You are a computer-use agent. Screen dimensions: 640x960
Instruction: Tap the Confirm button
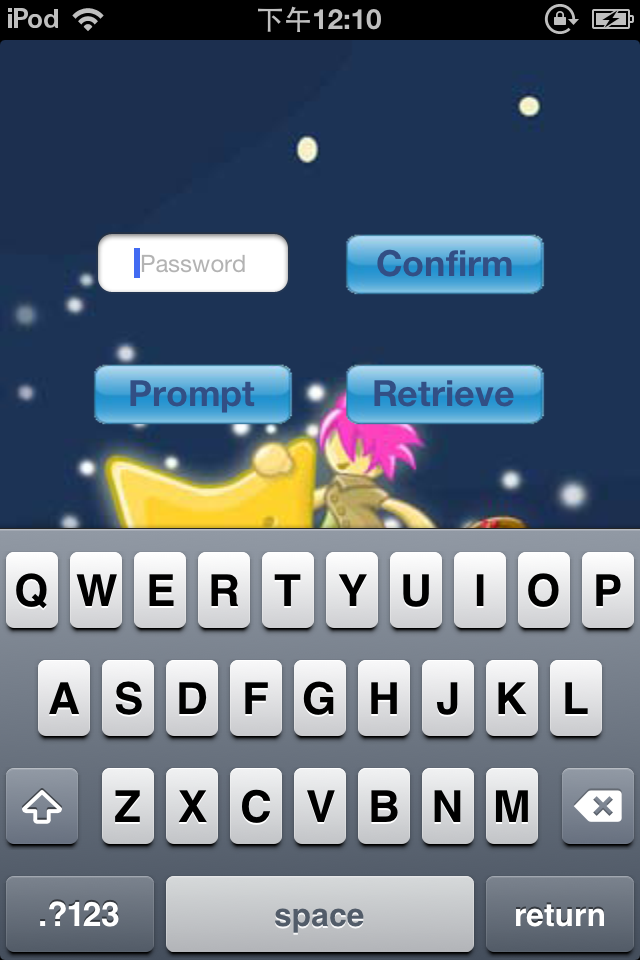444,264
